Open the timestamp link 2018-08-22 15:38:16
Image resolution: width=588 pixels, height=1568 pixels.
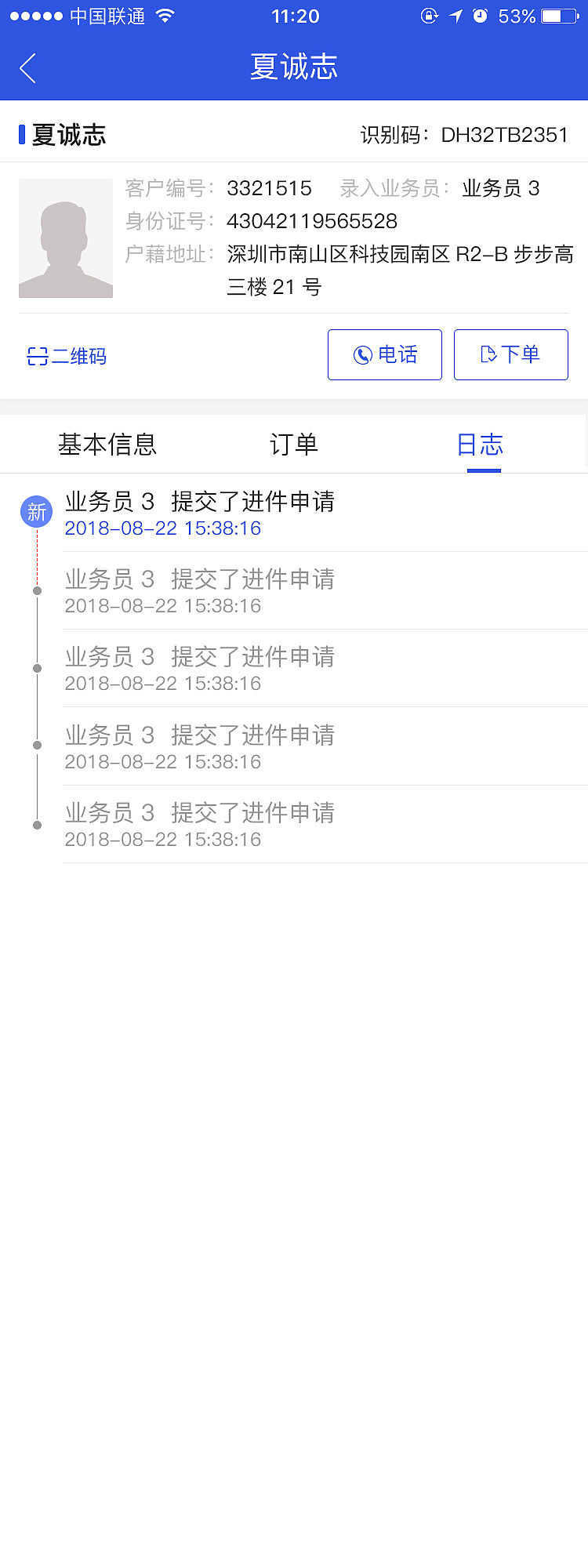click(x=162, y=528)
